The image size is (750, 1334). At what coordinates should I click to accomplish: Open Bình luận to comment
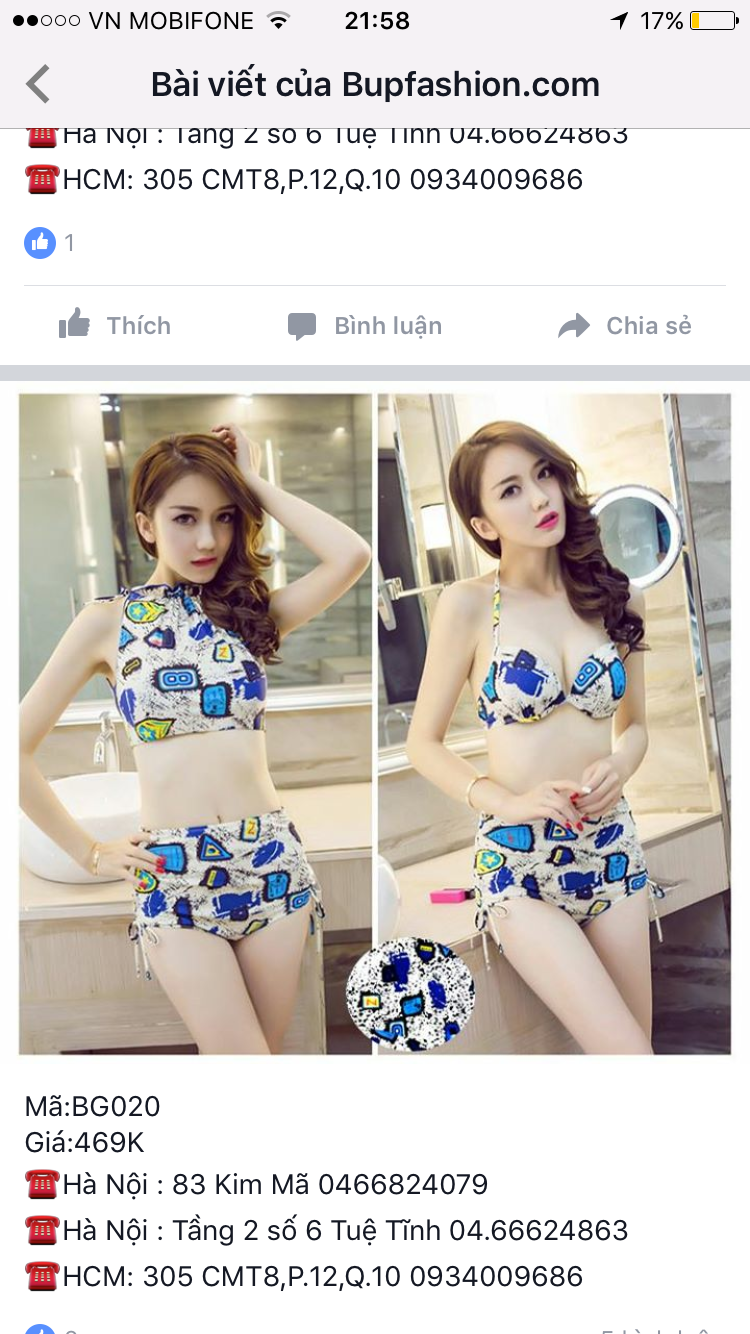click(365, 326)
